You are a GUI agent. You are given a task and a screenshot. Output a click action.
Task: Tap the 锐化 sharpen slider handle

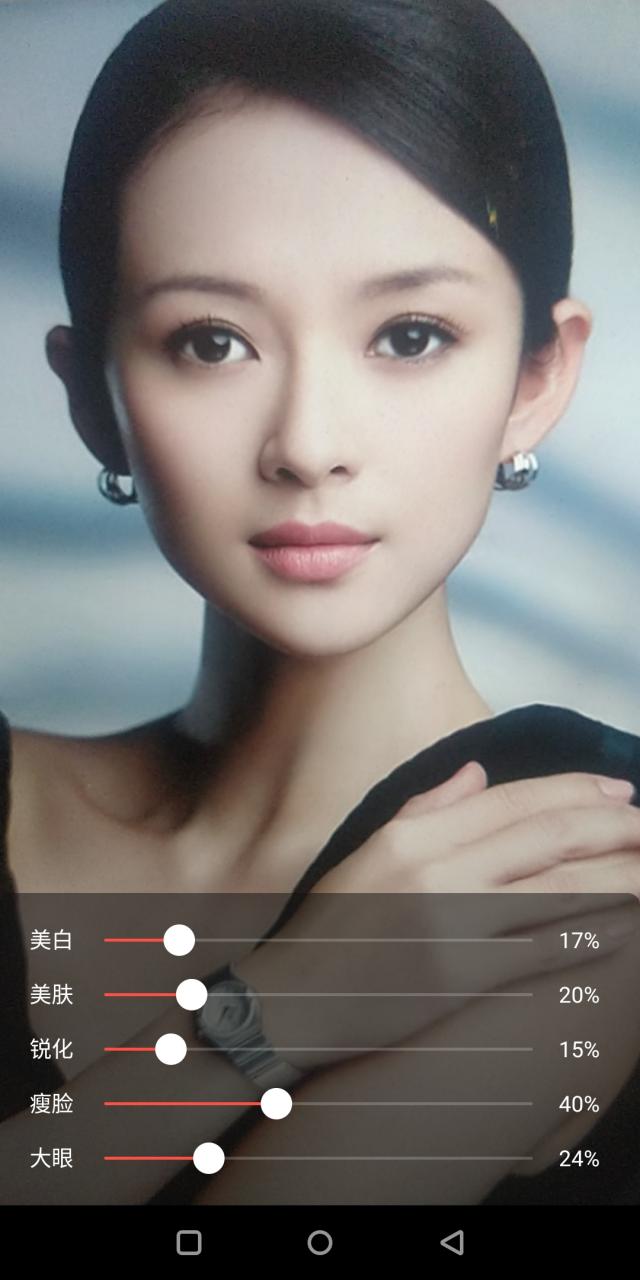171,1049
